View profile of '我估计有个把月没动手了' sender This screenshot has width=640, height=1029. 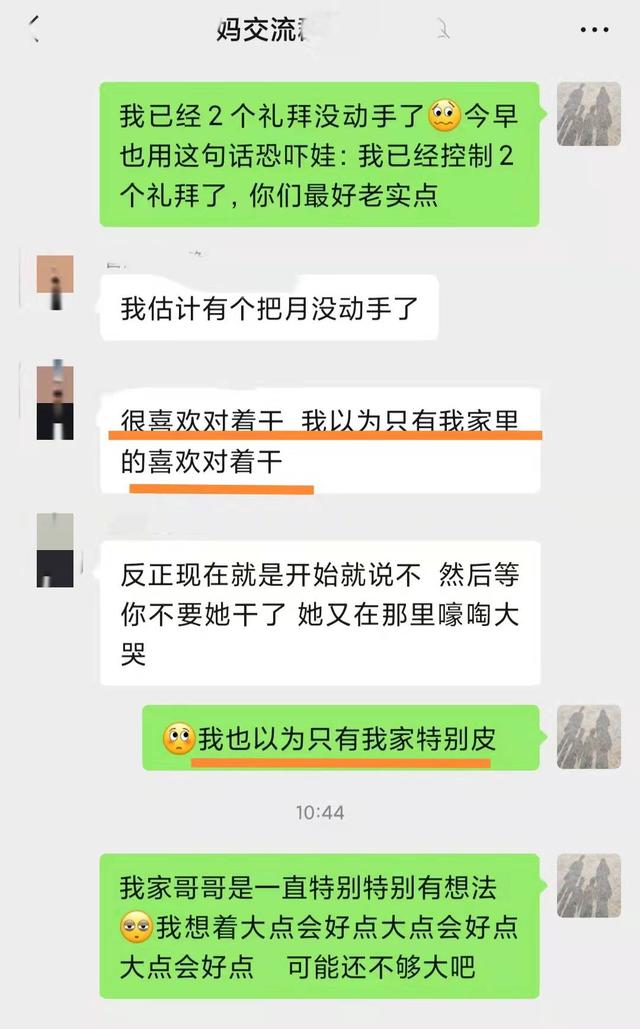coord(55,282)
